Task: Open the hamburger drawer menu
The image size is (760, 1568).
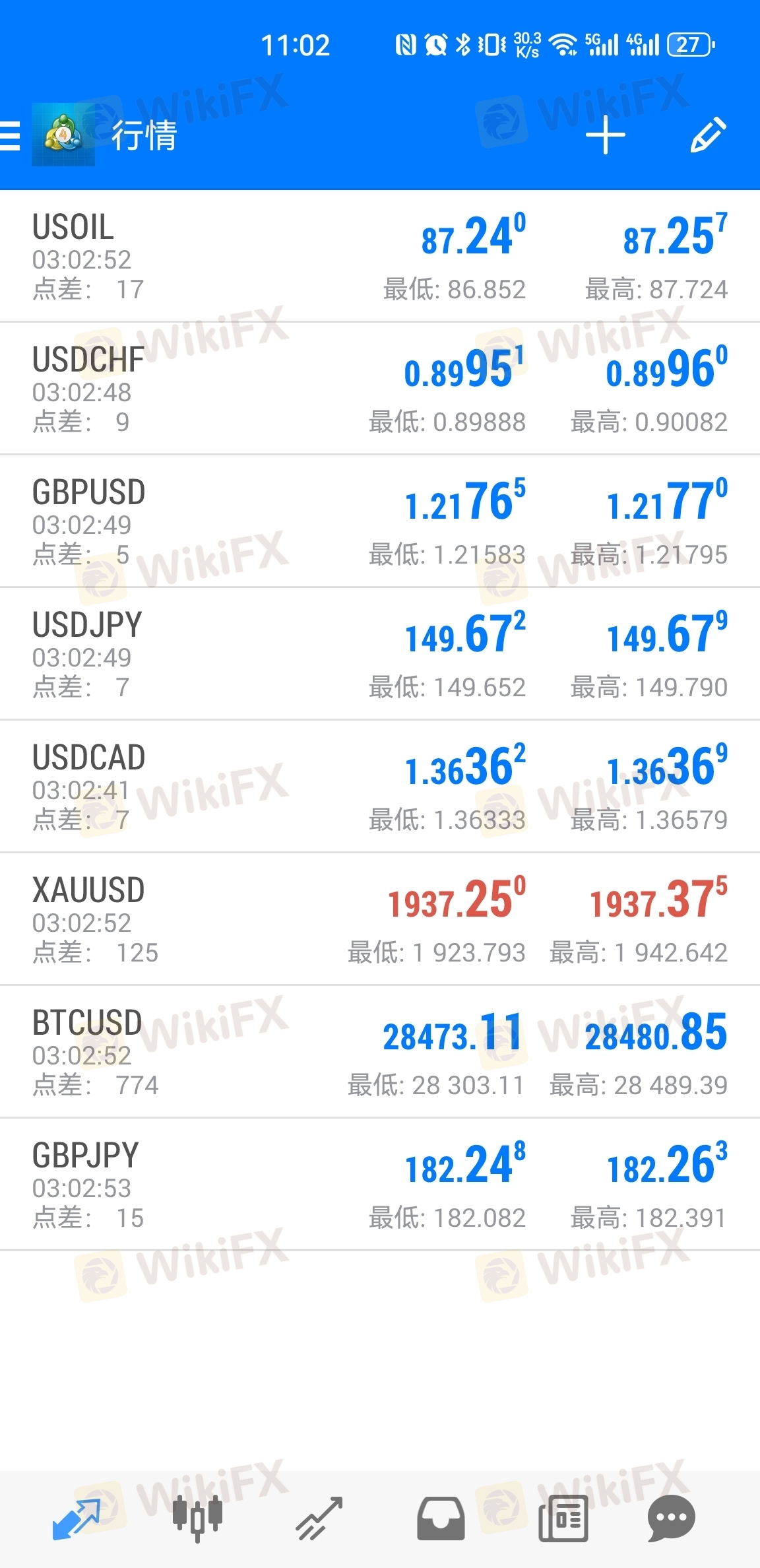Action: tap(9, 136)
